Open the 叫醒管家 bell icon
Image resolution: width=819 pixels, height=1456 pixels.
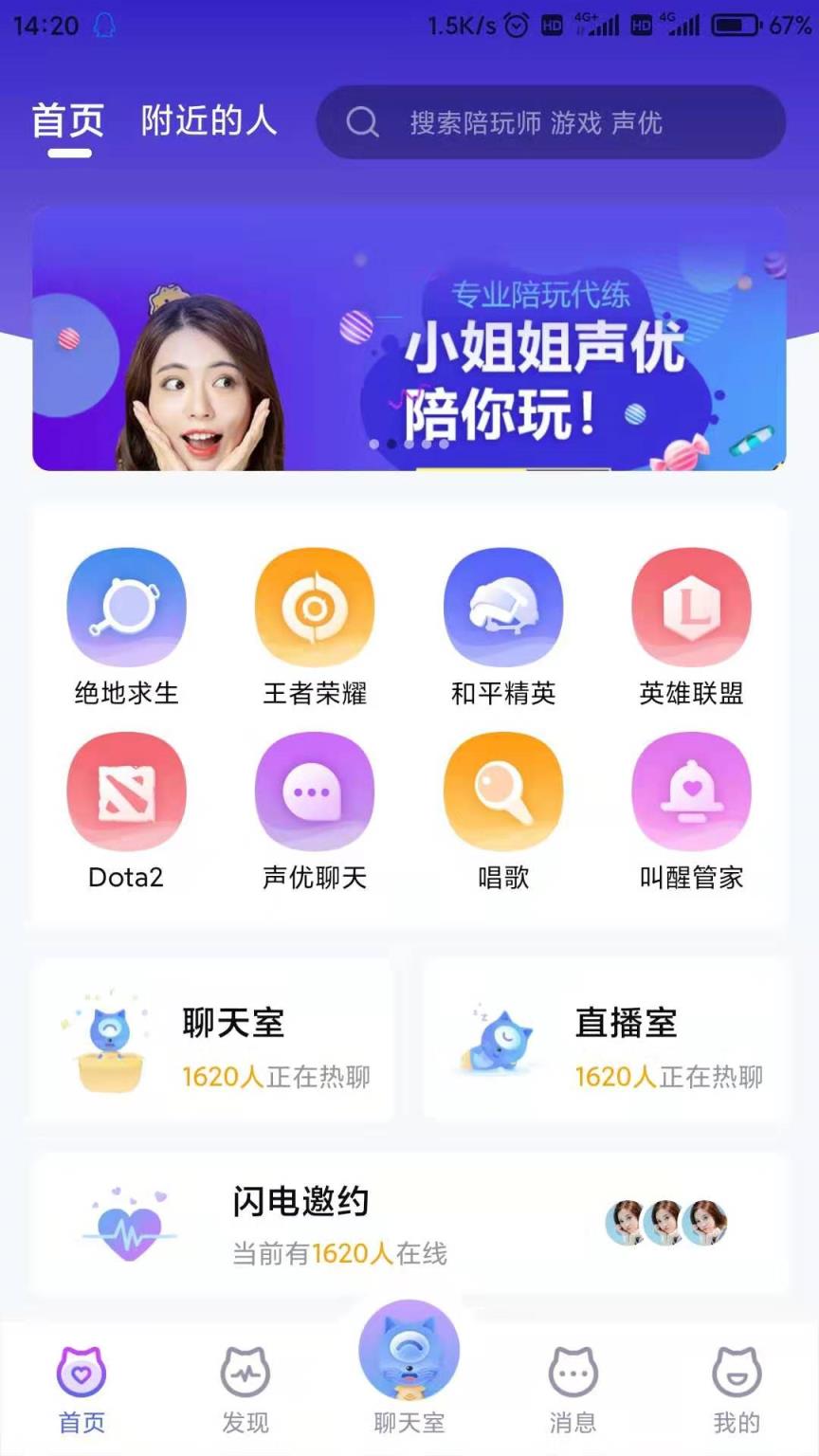tap(691, 791)
